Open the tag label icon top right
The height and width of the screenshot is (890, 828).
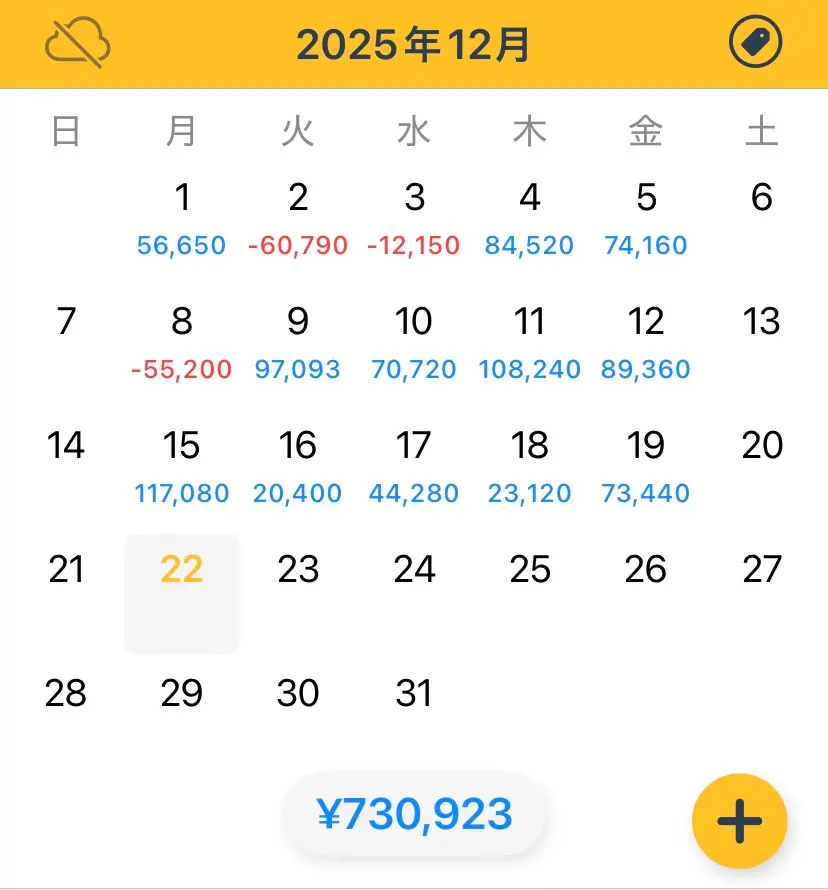pyautogui.click(x=757, y=40)
